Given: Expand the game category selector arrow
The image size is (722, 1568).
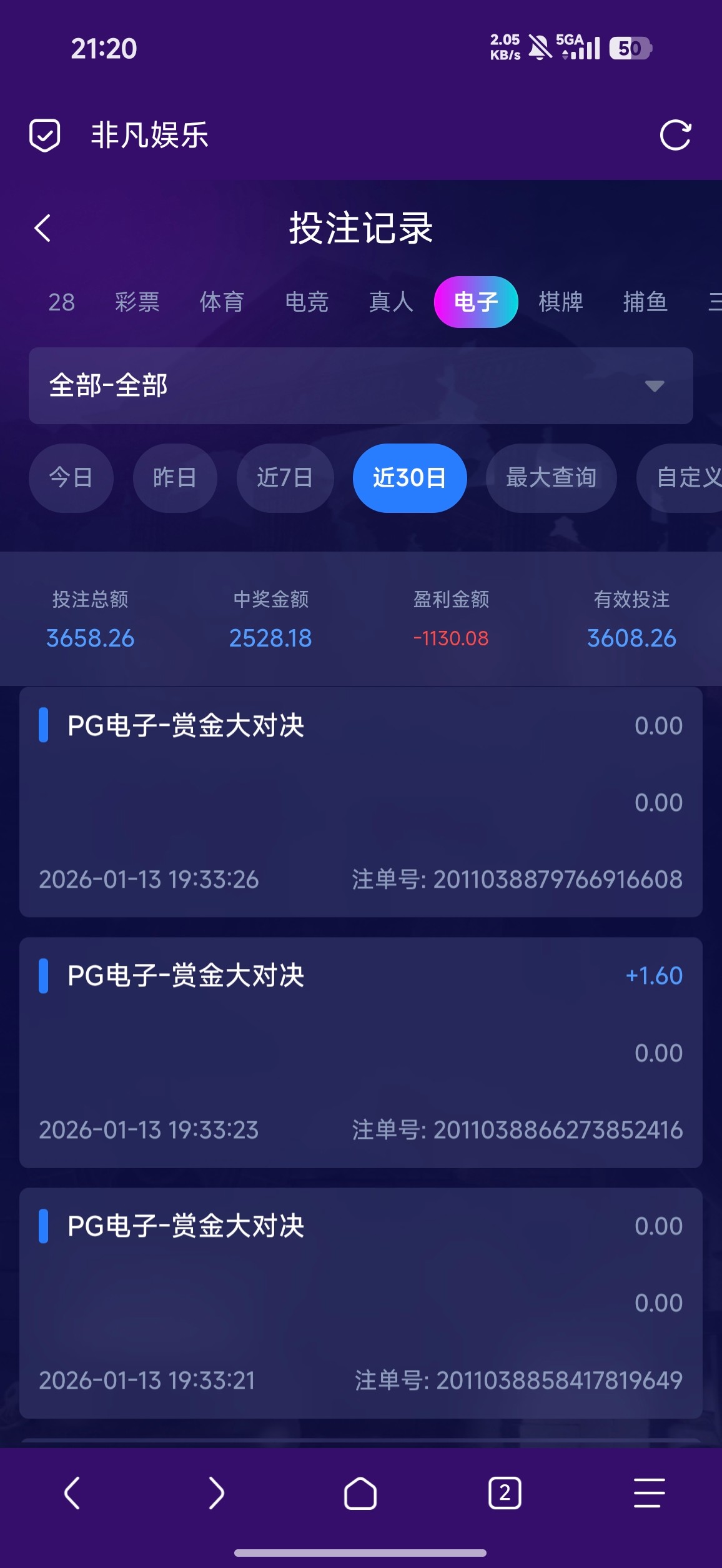Looking at the screenshot, I should (x=653, y=387).
